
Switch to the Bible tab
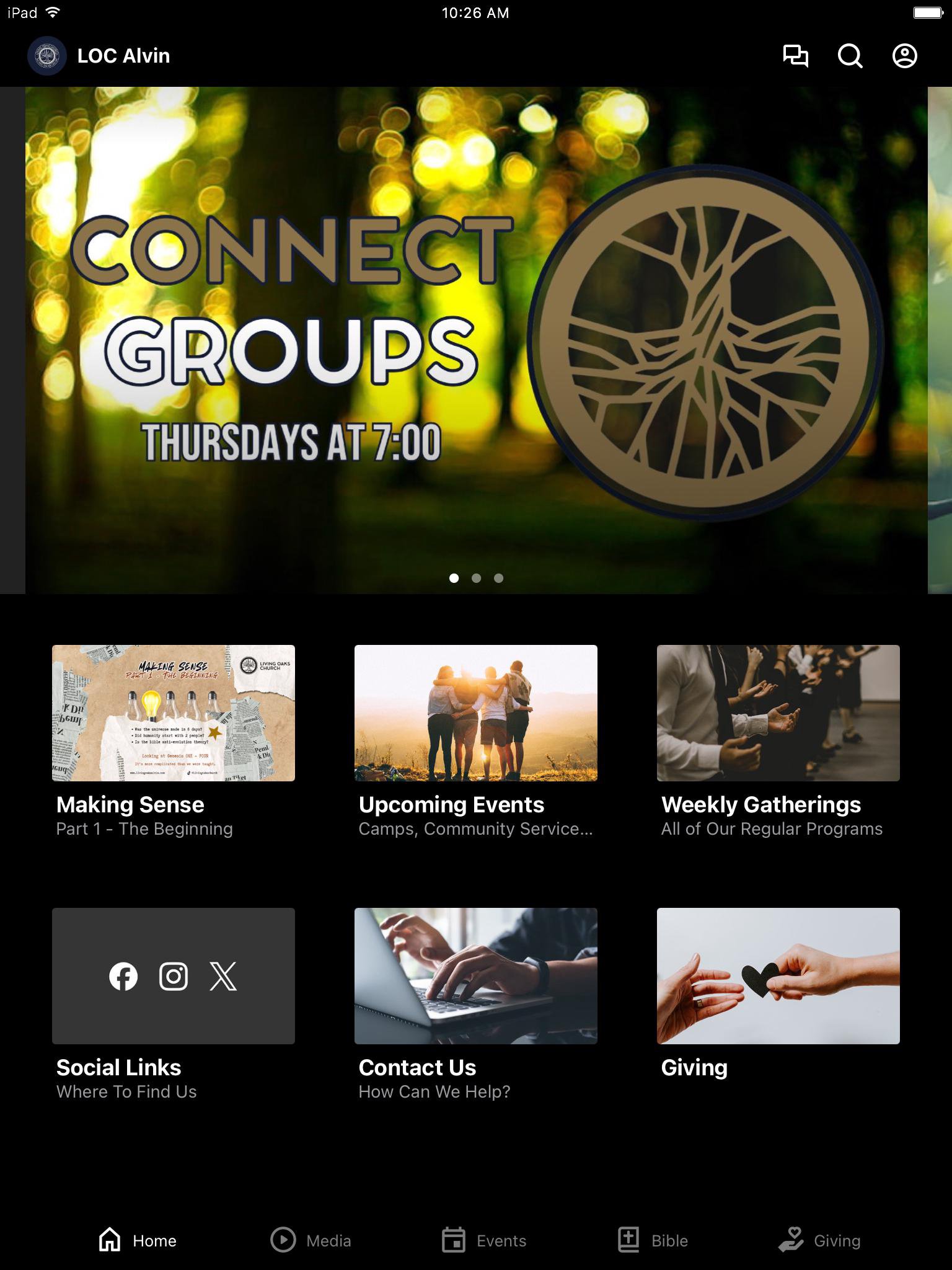tap(653, 1240)
